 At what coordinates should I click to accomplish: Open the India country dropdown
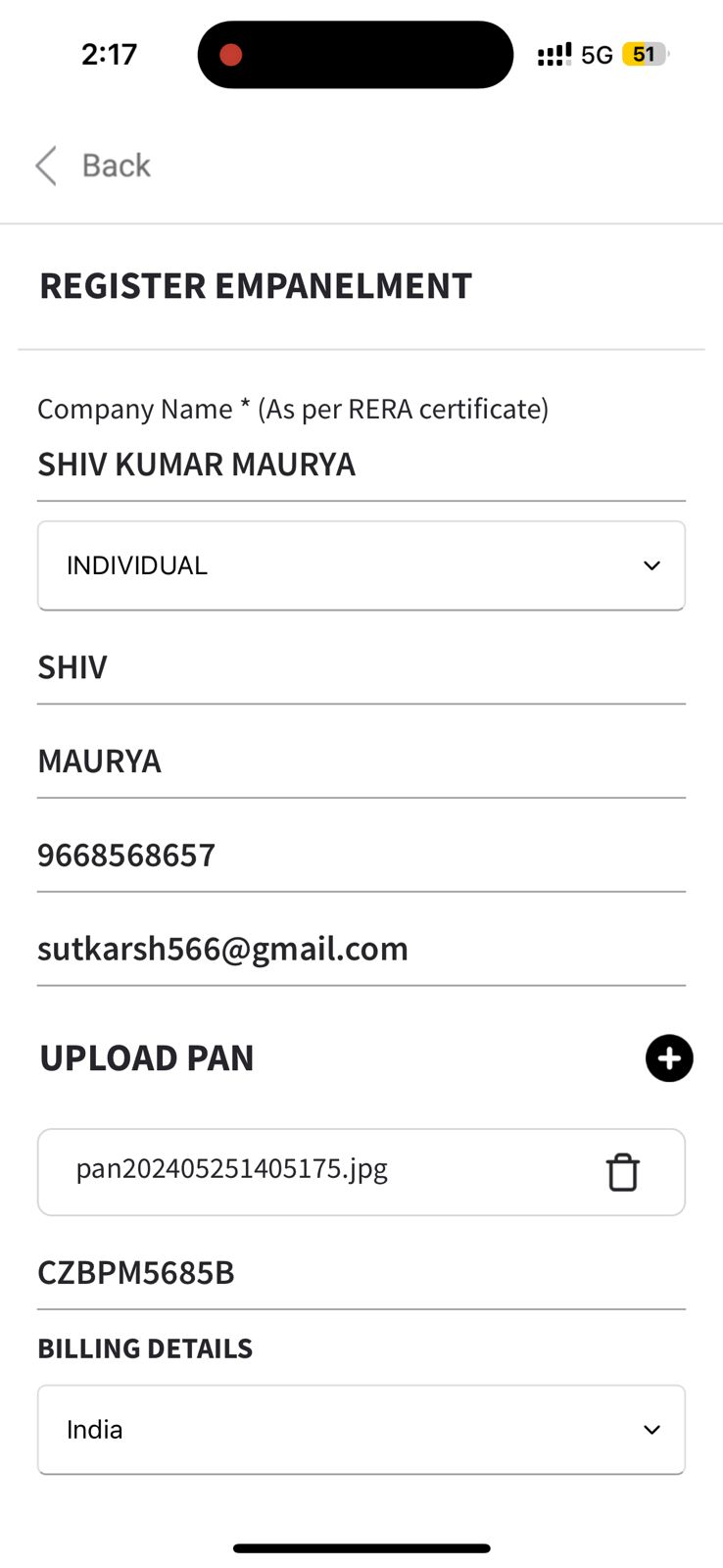pos(361,1430)
